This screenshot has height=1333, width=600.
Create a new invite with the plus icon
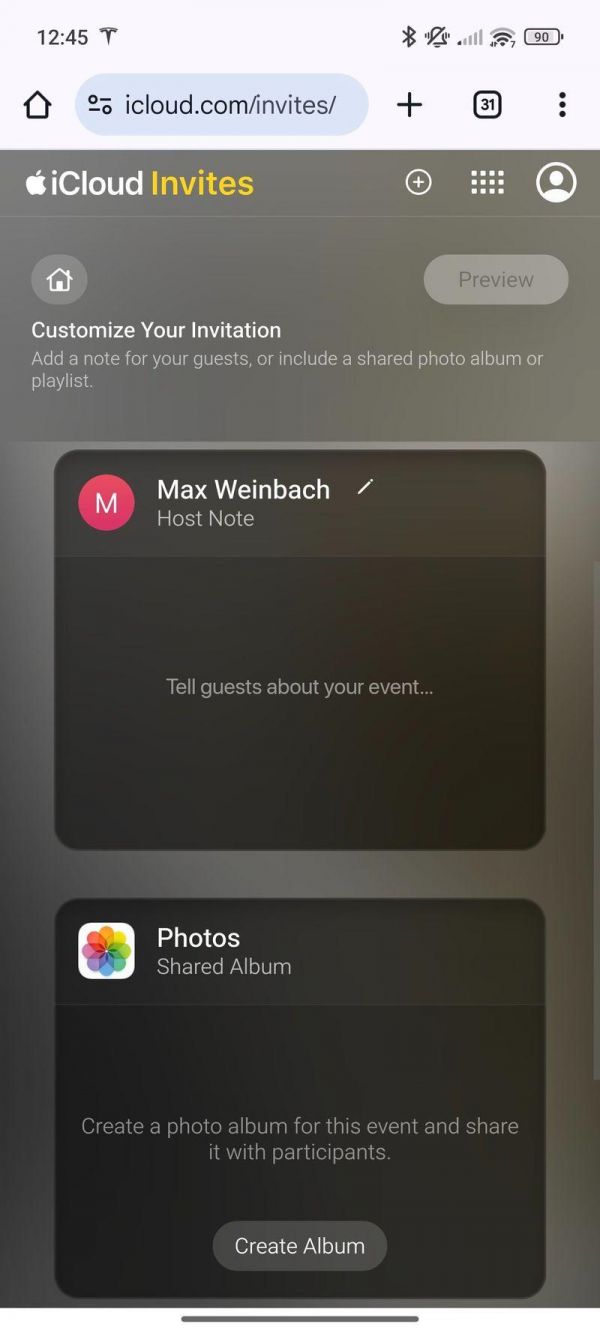(418, 182)
